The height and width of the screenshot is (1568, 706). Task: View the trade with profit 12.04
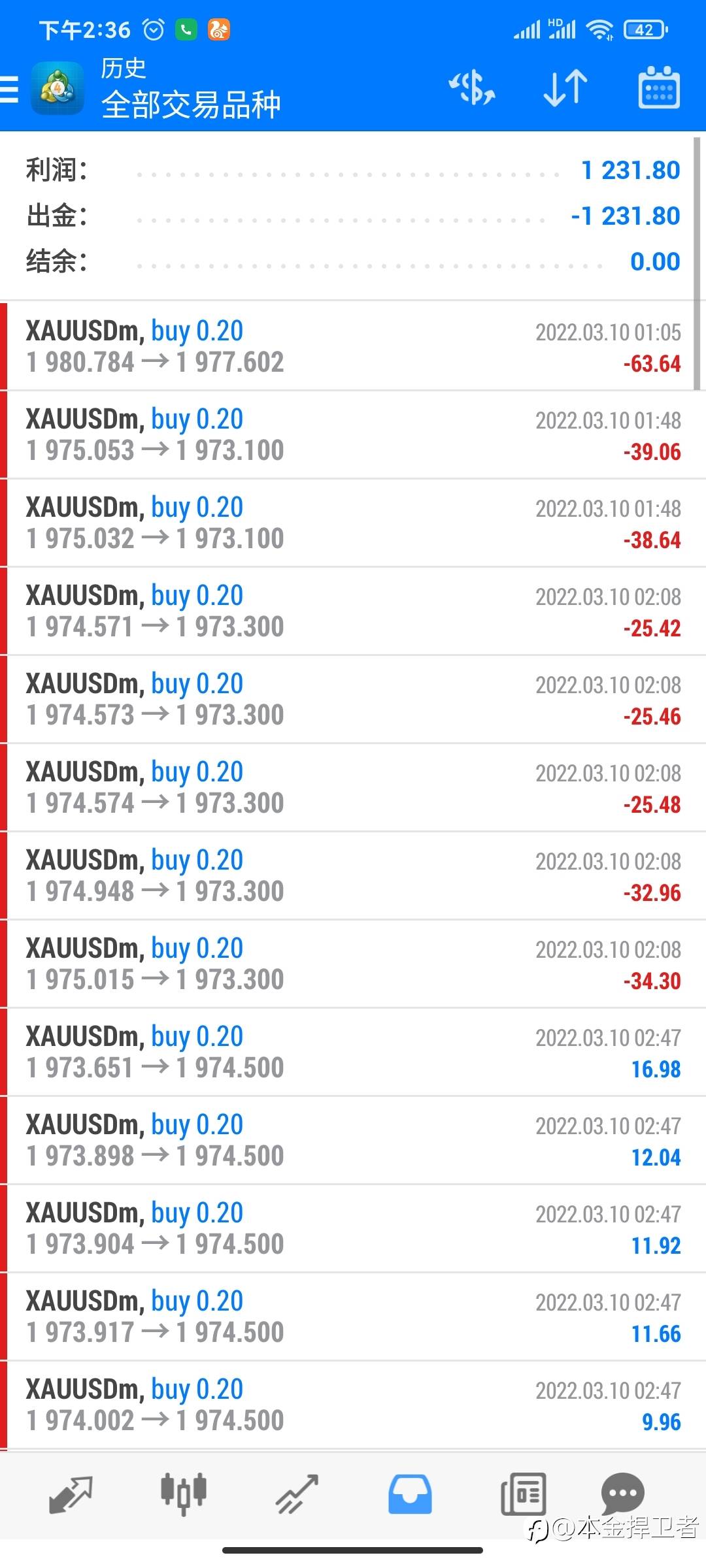pos(353,1140)
